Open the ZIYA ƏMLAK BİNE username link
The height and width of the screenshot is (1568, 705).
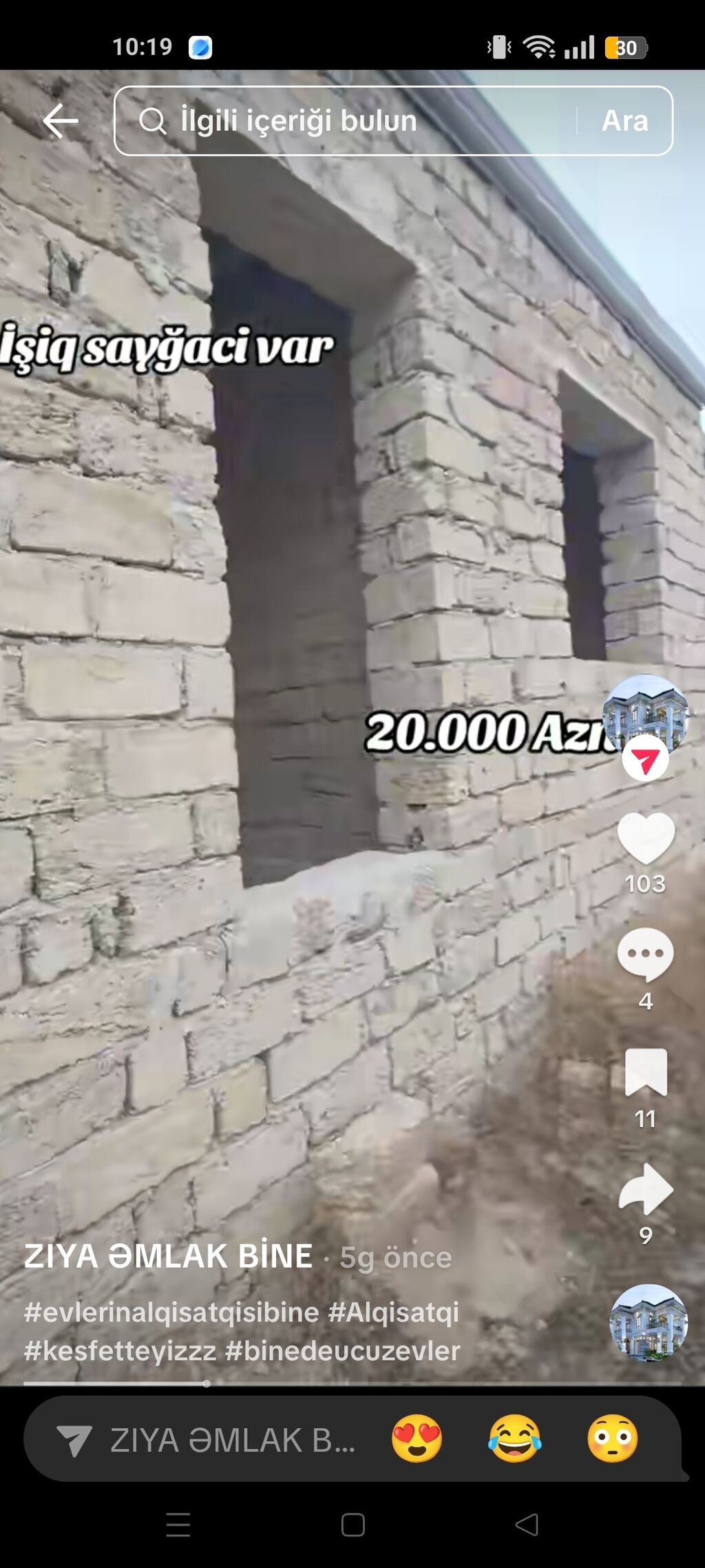click(168, 1256)
